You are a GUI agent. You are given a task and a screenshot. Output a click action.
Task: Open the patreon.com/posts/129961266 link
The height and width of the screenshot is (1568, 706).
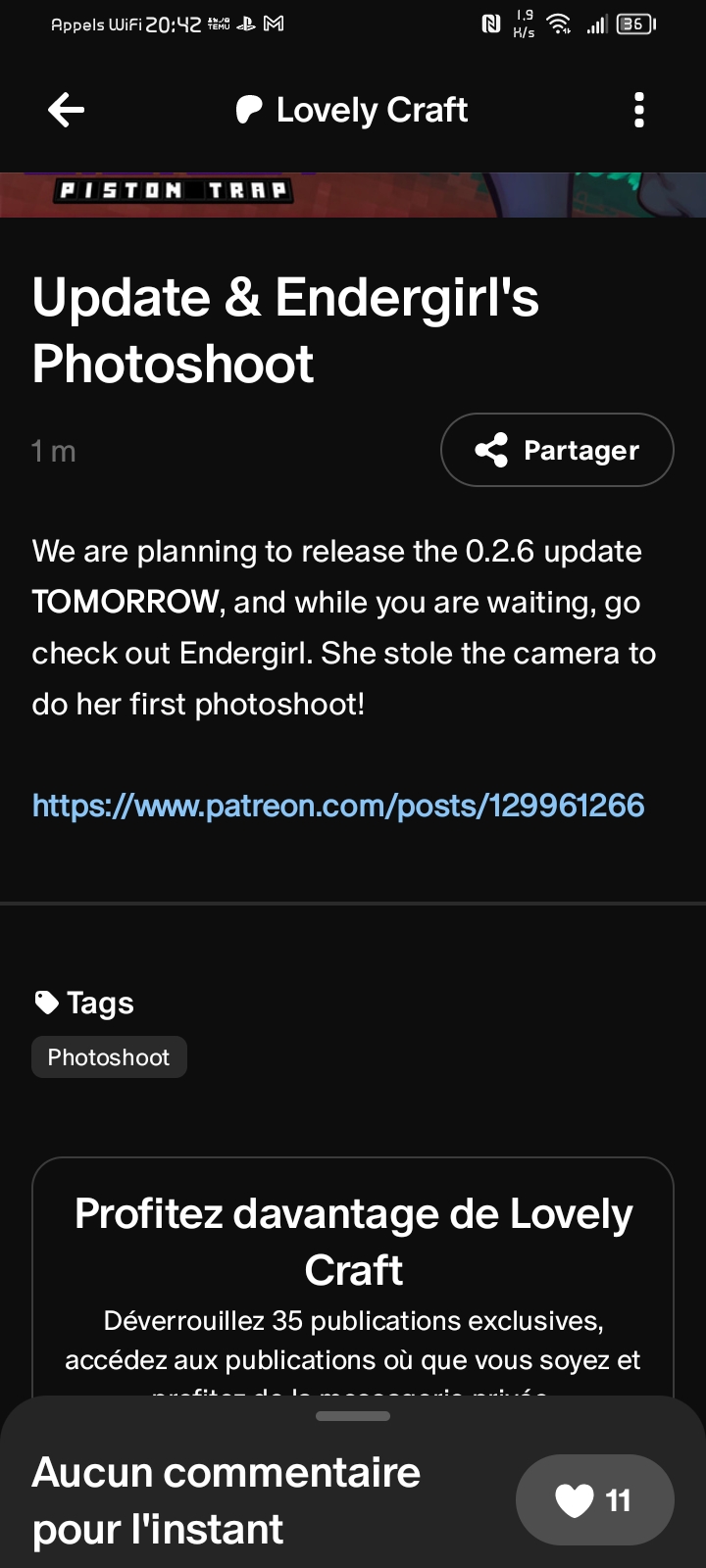coord(338,806)
